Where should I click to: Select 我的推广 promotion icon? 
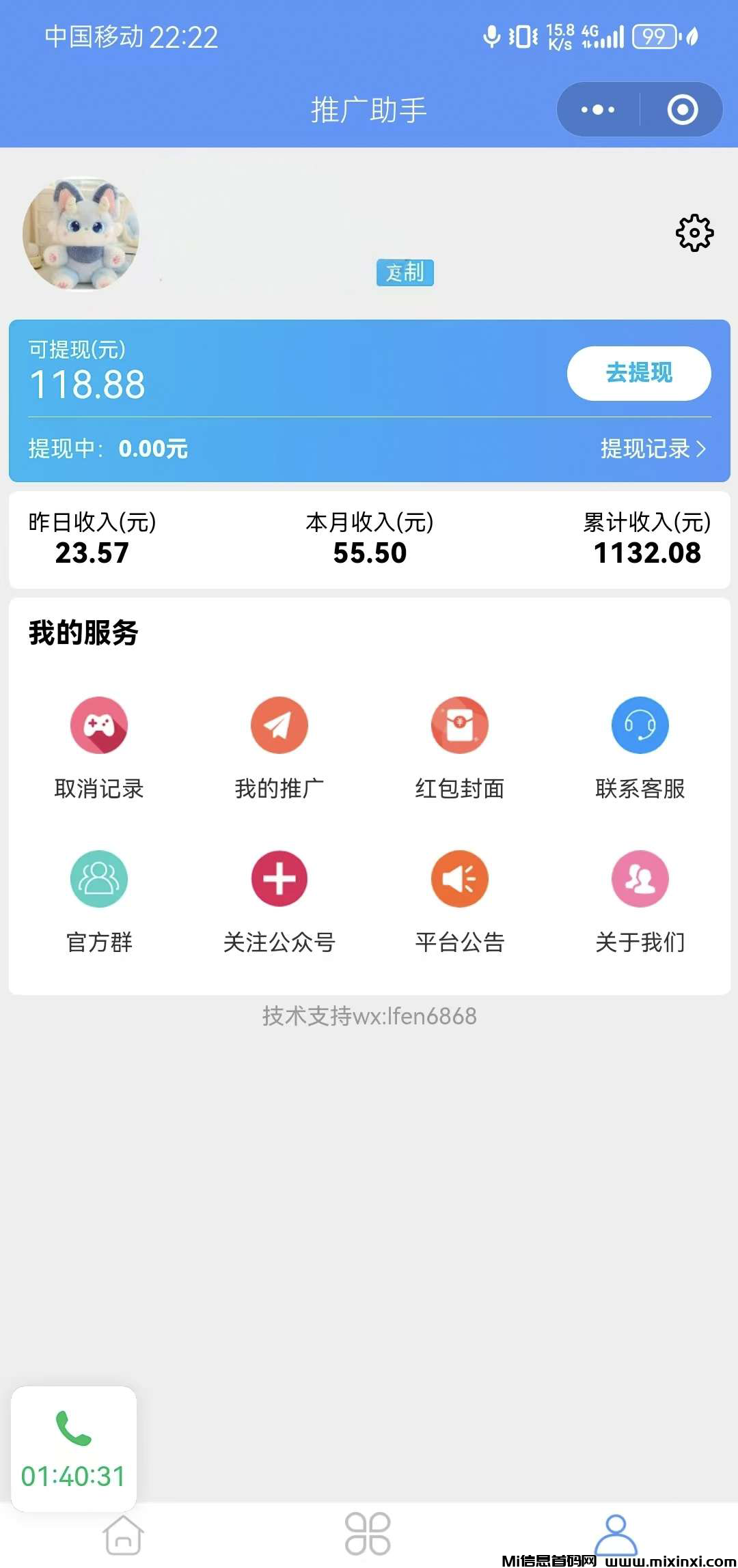pos(279,726)
